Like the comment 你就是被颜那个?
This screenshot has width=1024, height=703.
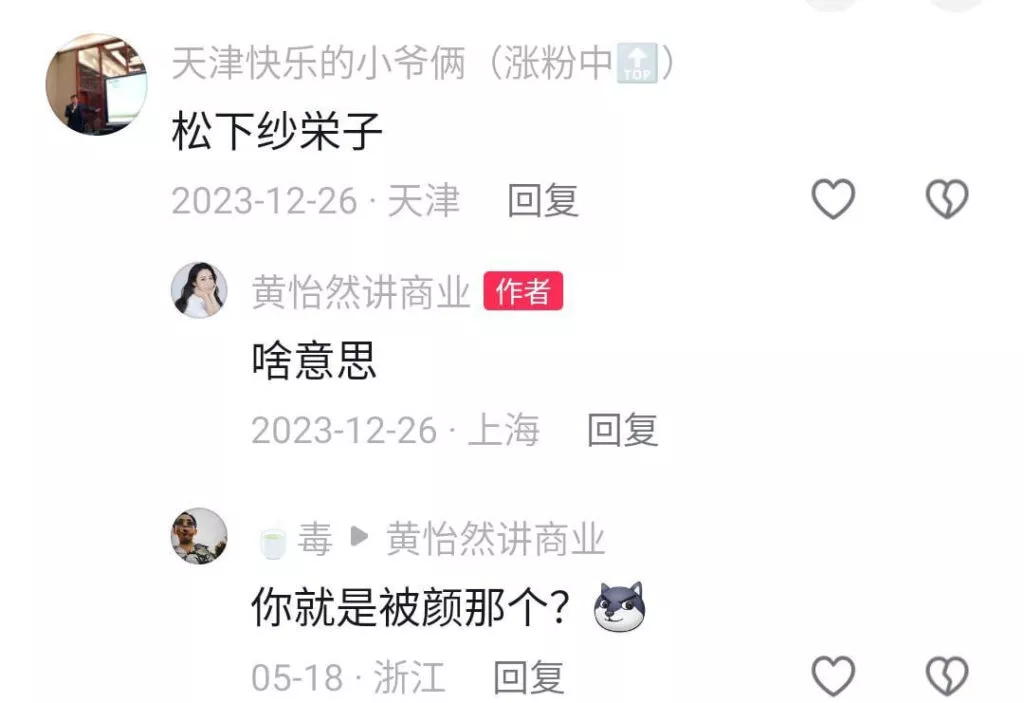[832, 676]
